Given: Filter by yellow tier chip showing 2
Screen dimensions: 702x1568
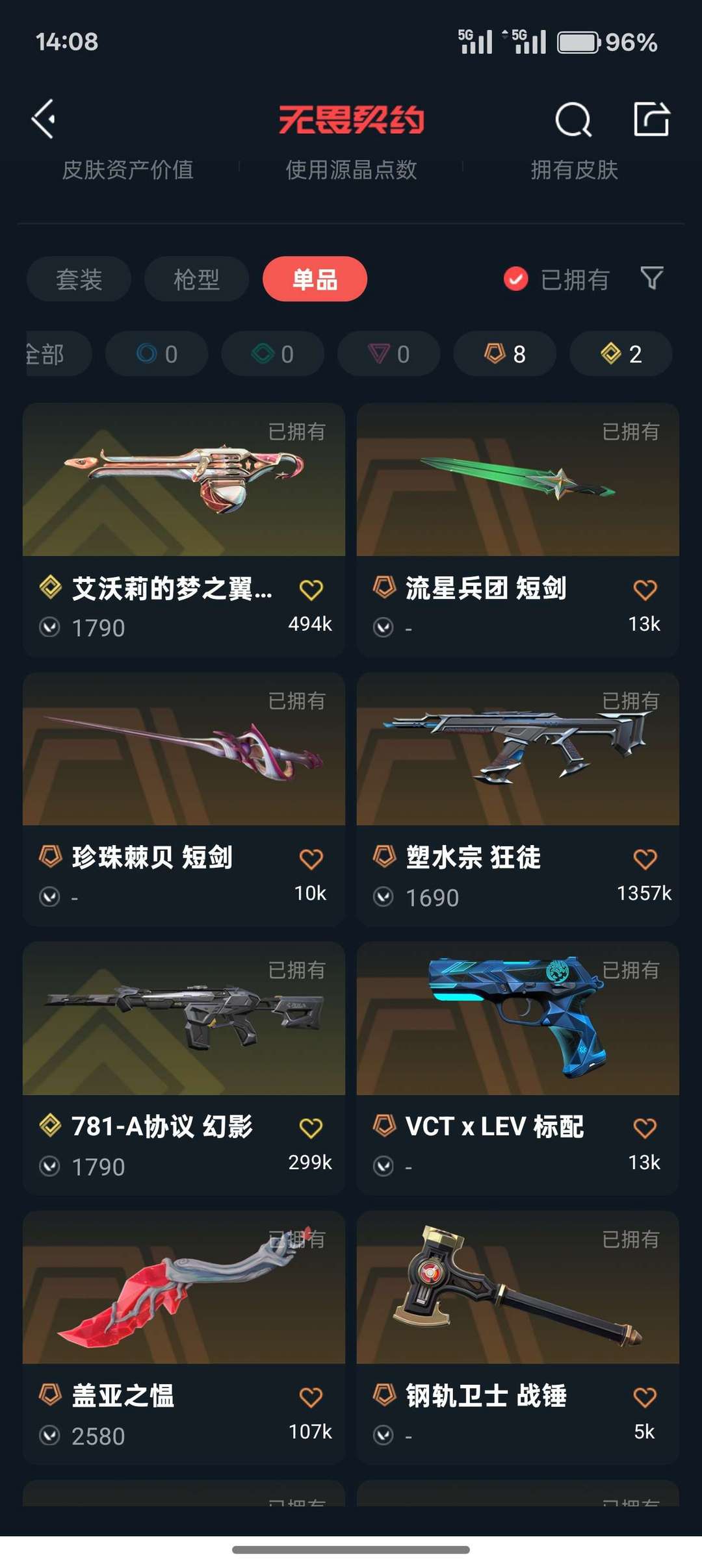Looking at the screenshot, I should click(621, 353).
